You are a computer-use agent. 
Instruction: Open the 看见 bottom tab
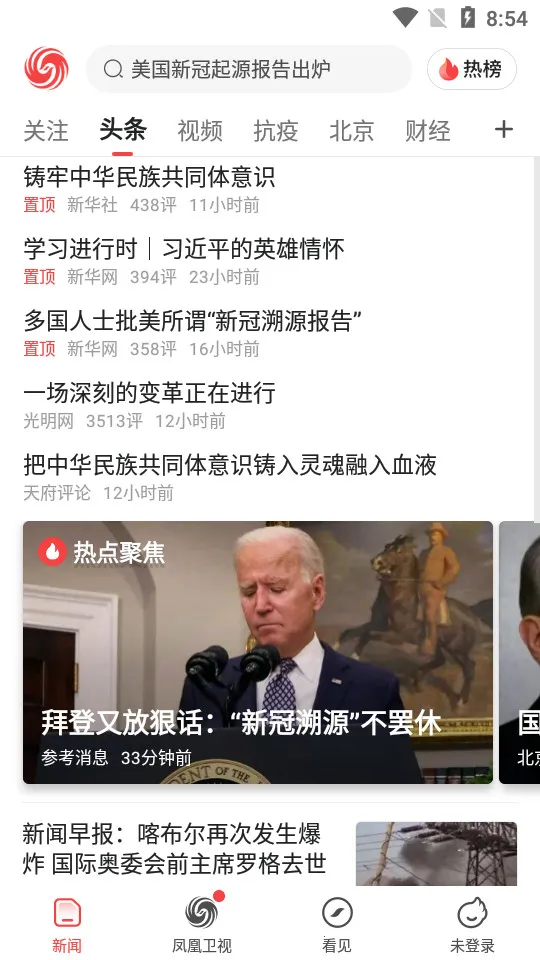pos(337,924)
